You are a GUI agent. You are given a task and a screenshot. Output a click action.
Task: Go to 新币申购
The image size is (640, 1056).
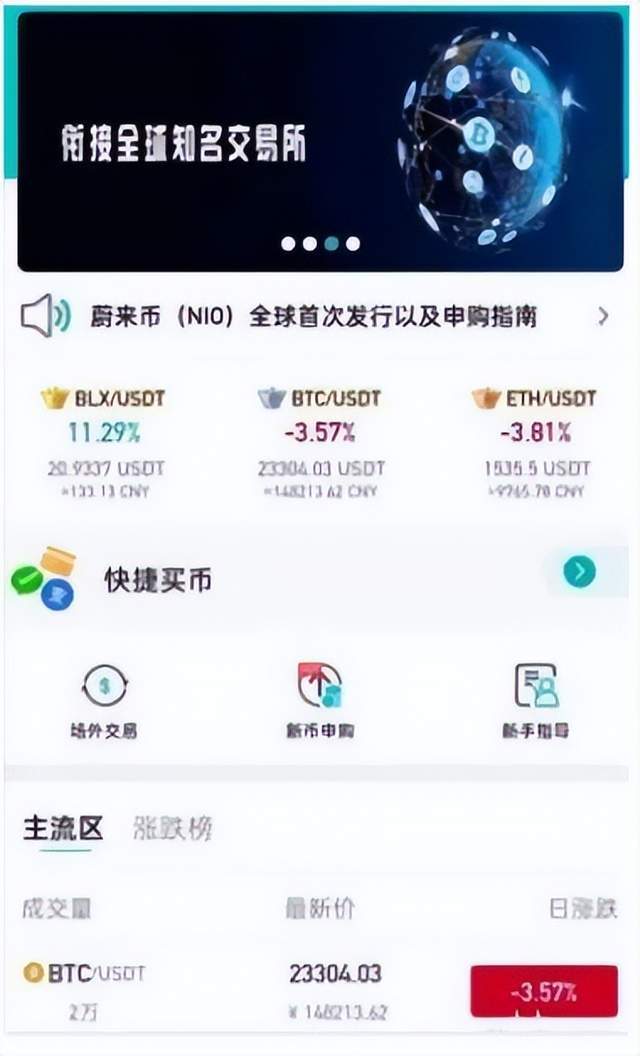coord(320,701)
